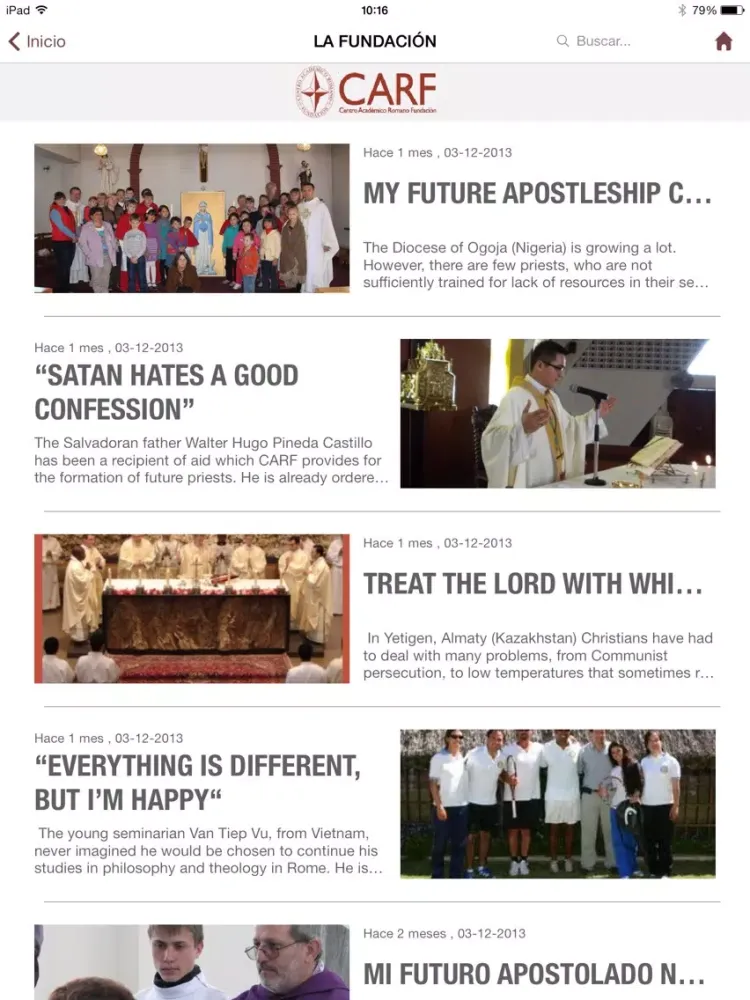
Task: Read "Satan Hates a Good Confession" article
Action: point(167,392)
